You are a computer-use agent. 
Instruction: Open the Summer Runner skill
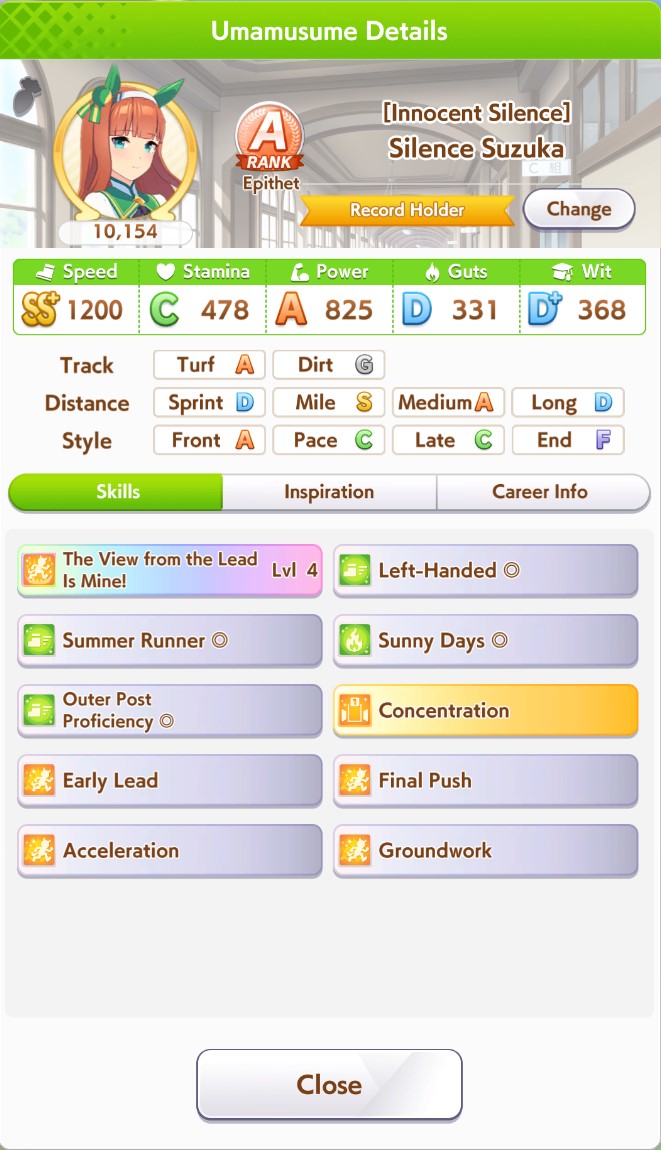tap(170, 640)
